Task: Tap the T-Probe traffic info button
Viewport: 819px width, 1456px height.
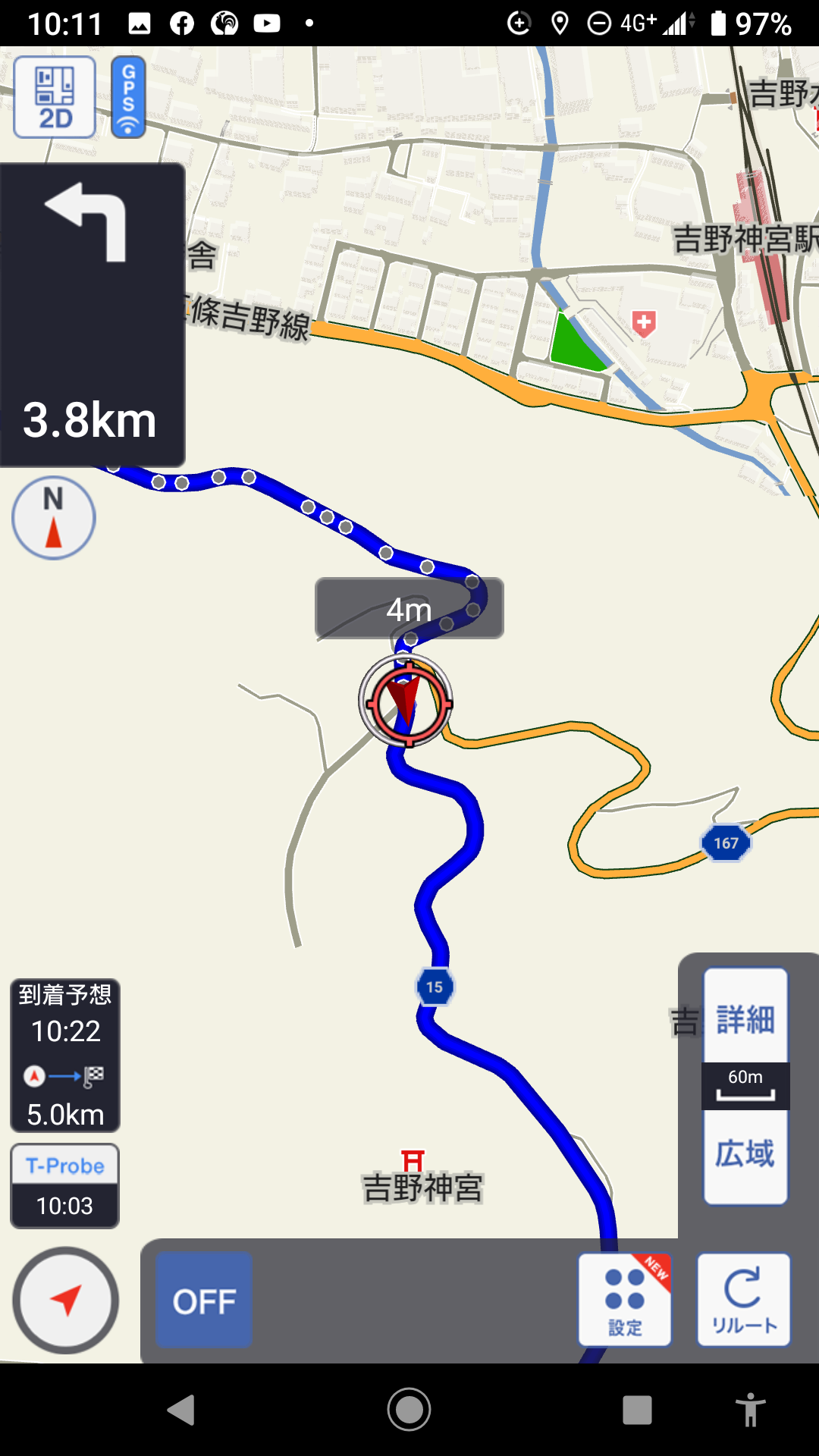Action: [65, 1186]
